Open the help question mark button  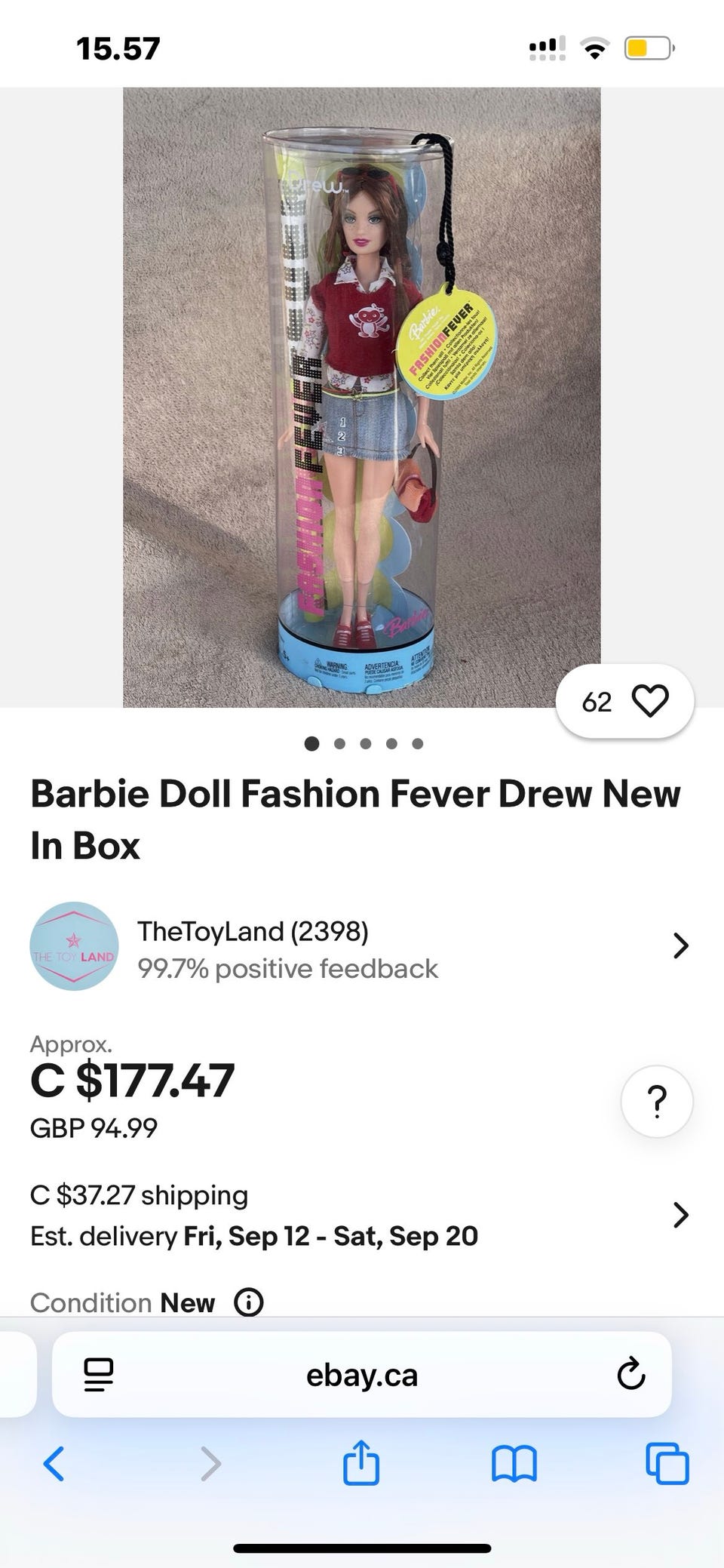coord(656,1101)
